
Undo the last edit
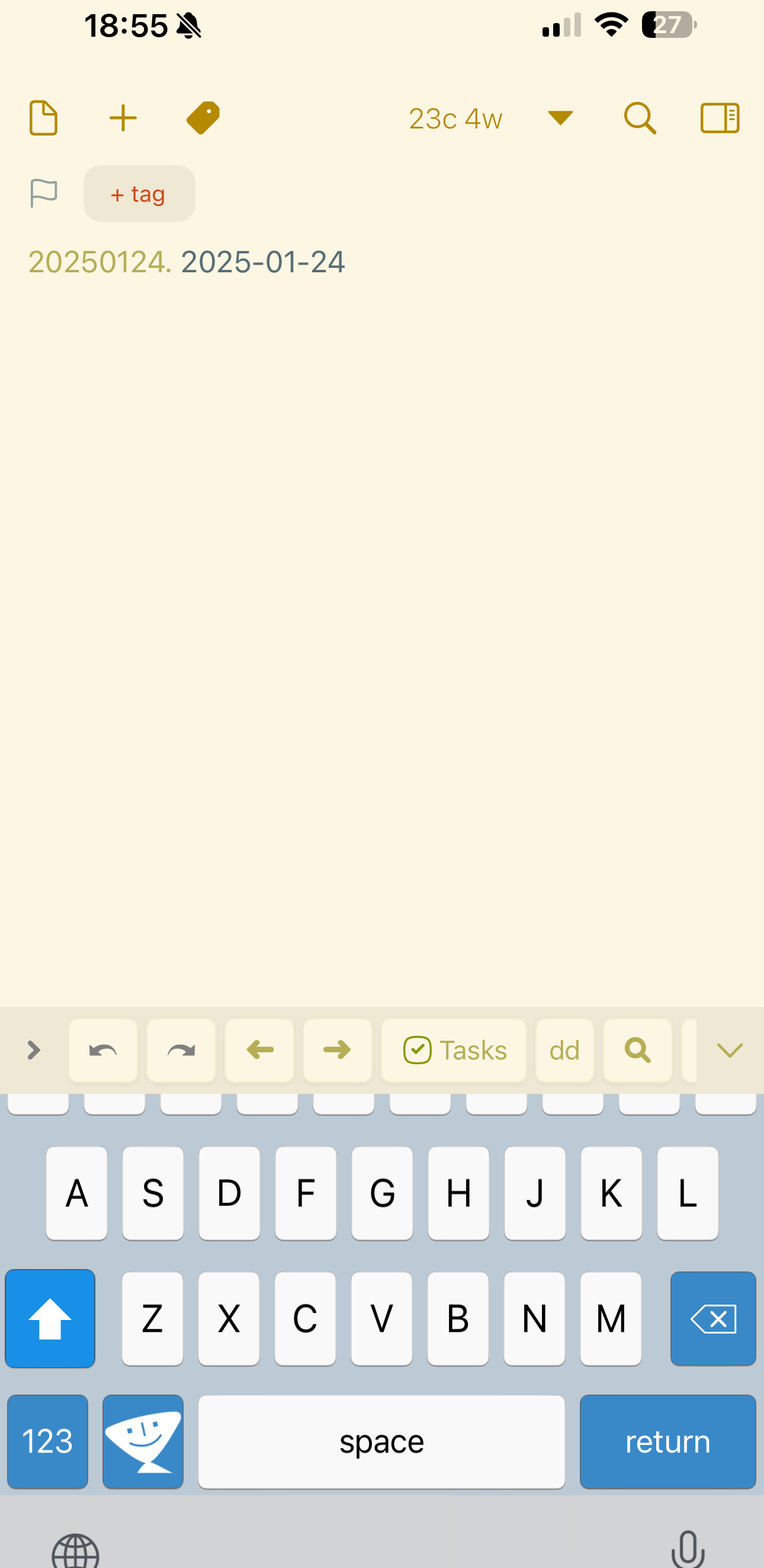(103, 1050)
